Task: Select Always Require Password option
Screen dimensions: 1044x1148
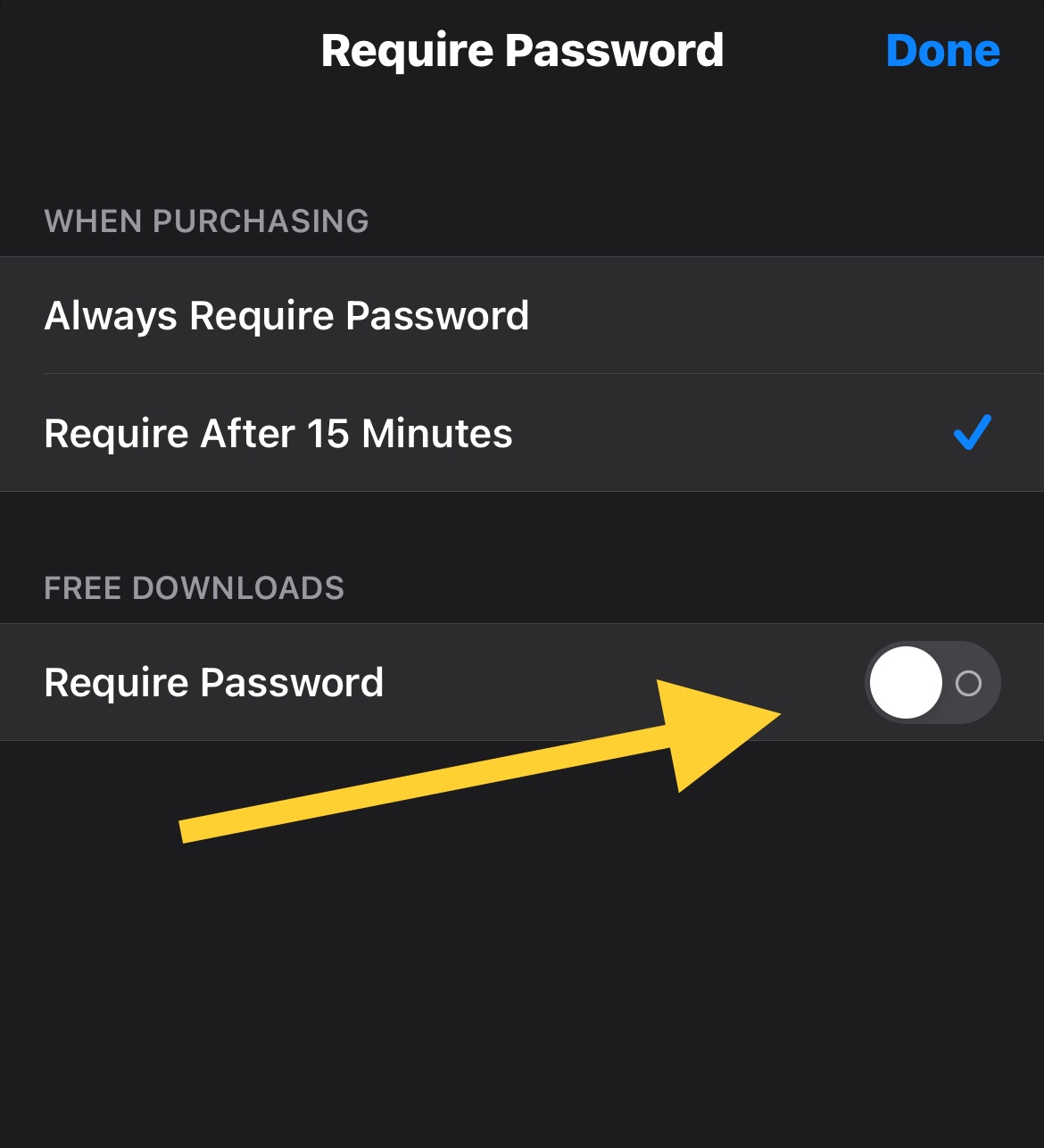Action: 522,315
